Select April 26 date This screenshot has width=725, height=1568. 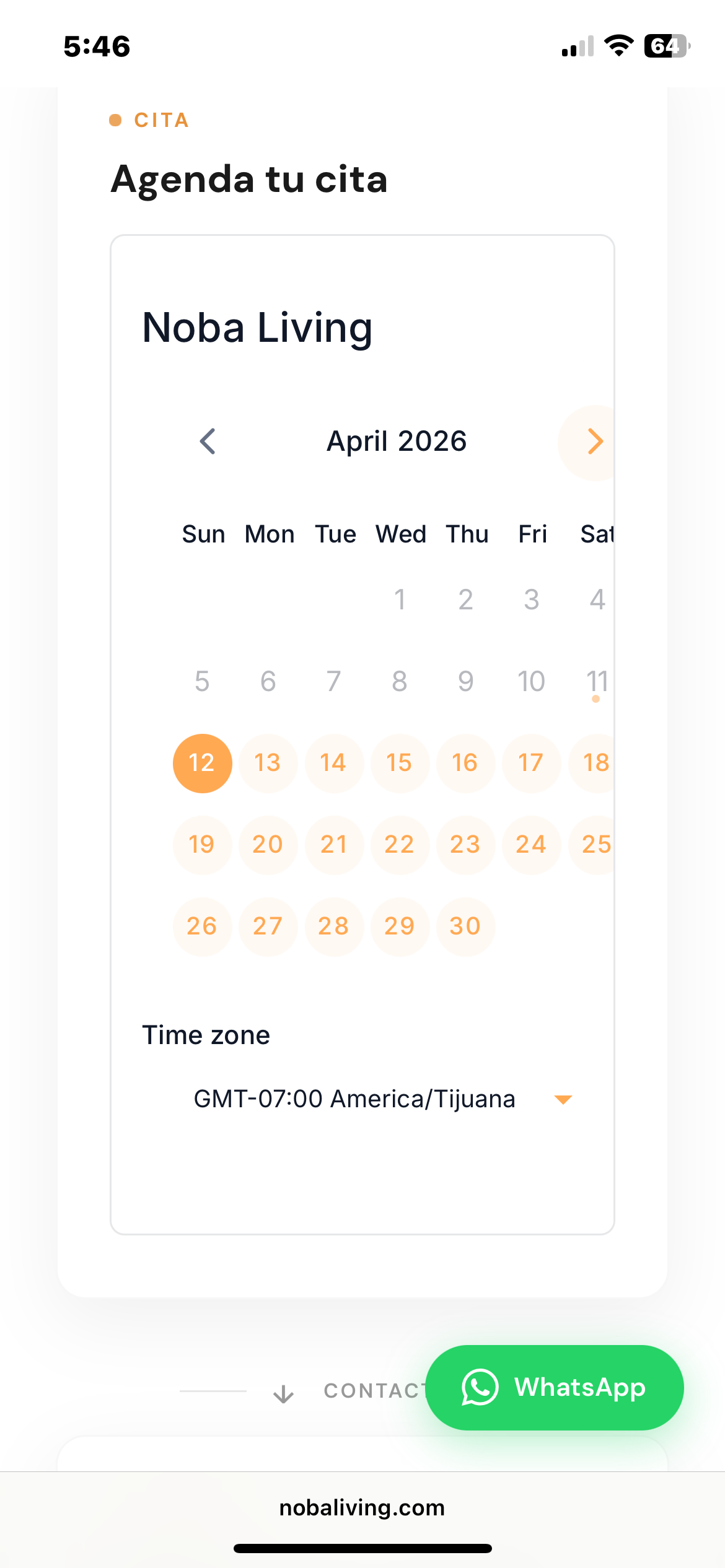(202, 926)
